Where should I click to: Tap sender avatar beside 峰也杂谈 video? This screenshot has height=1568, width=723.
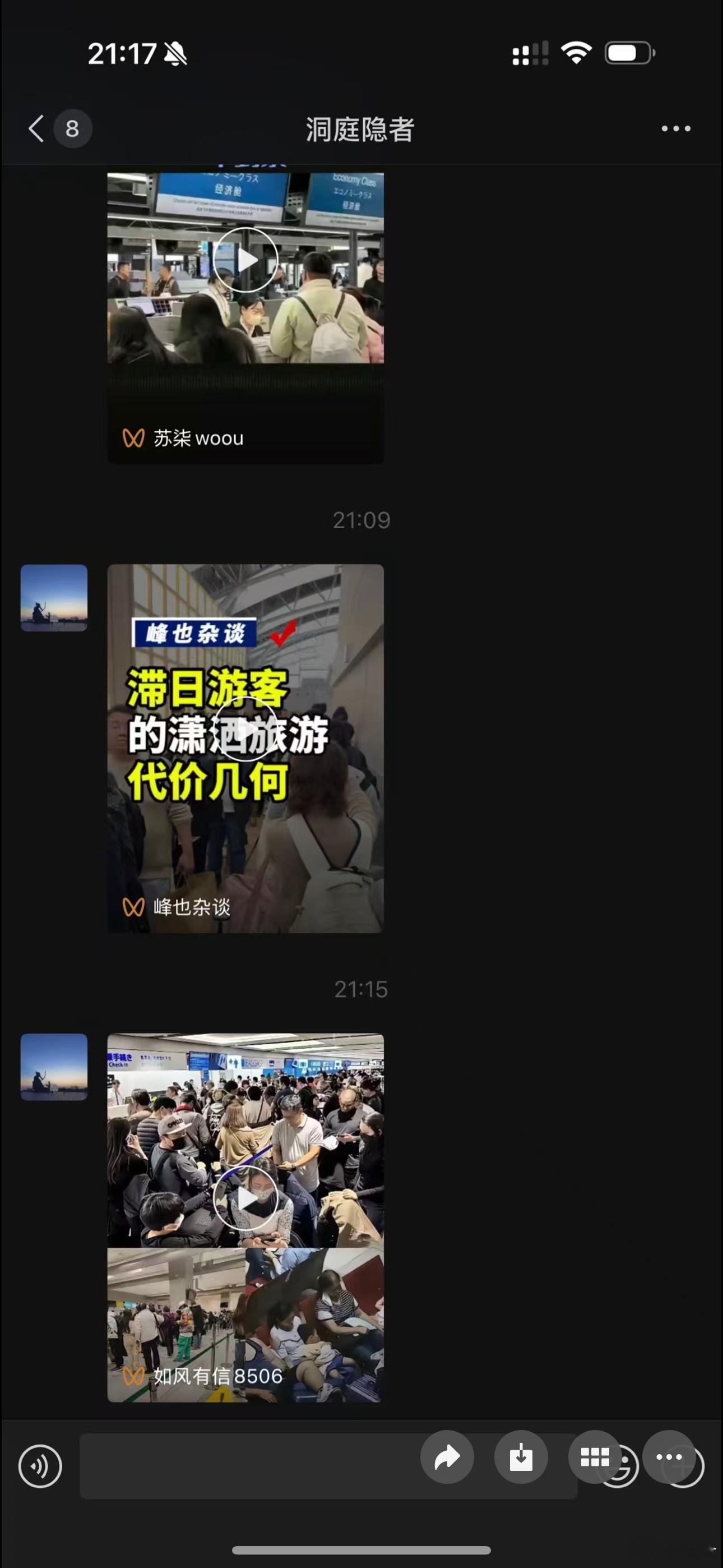tap(54, 598)
